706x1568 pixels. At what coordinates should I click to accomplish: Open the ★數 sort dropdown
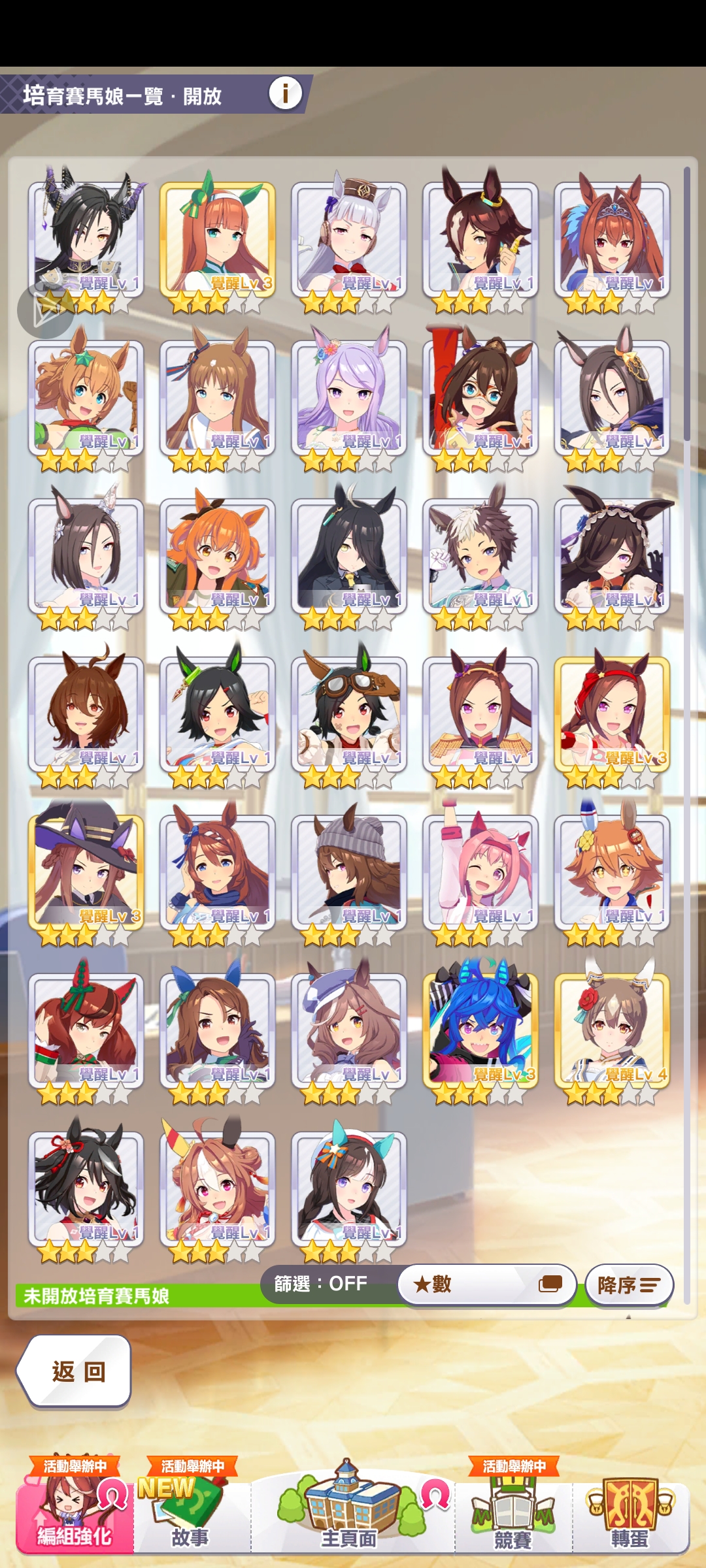486,1284
